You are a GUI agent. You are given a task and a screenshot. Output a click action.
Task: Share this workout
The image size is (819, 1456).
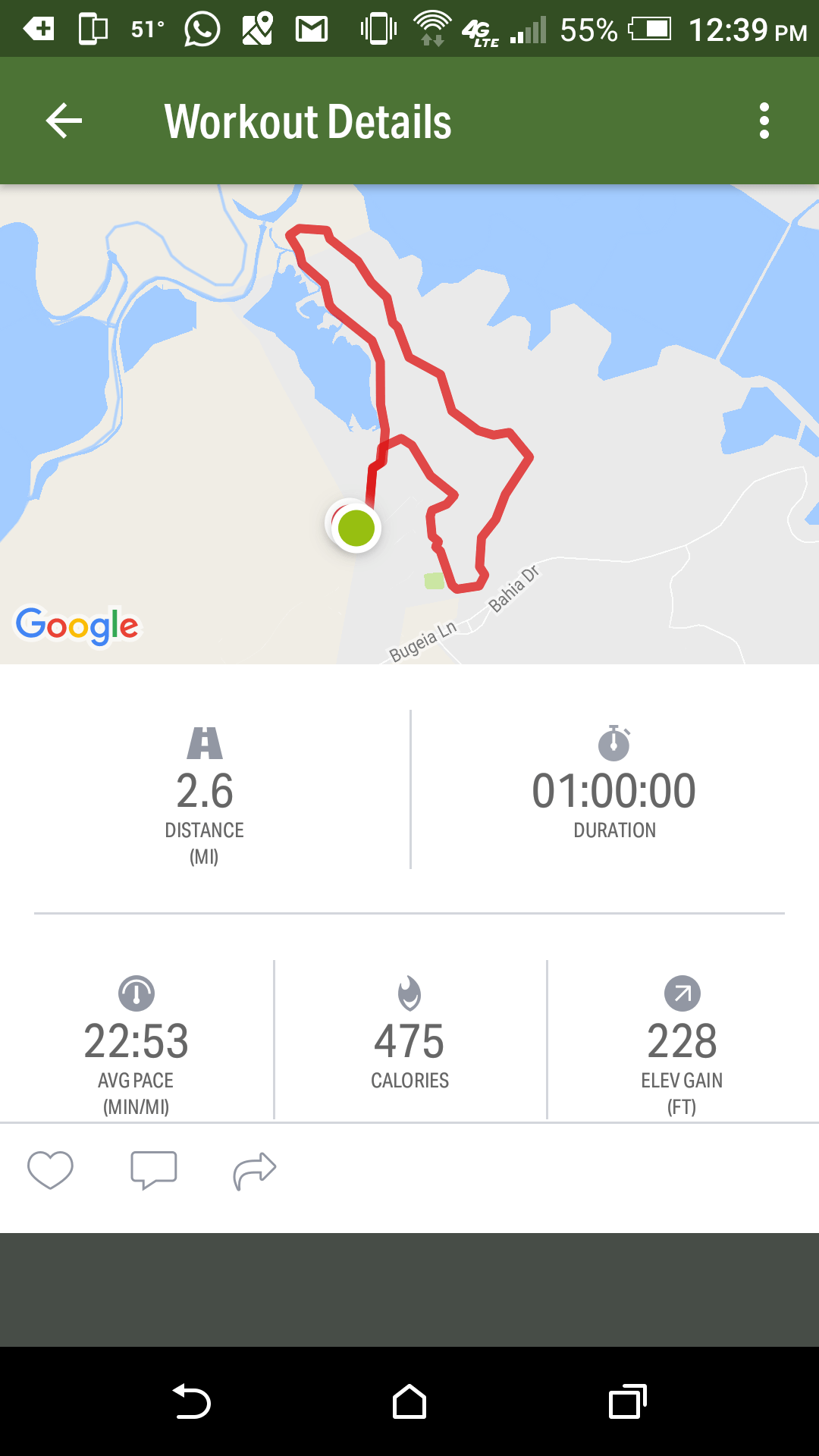click(x=254, y=1171)
